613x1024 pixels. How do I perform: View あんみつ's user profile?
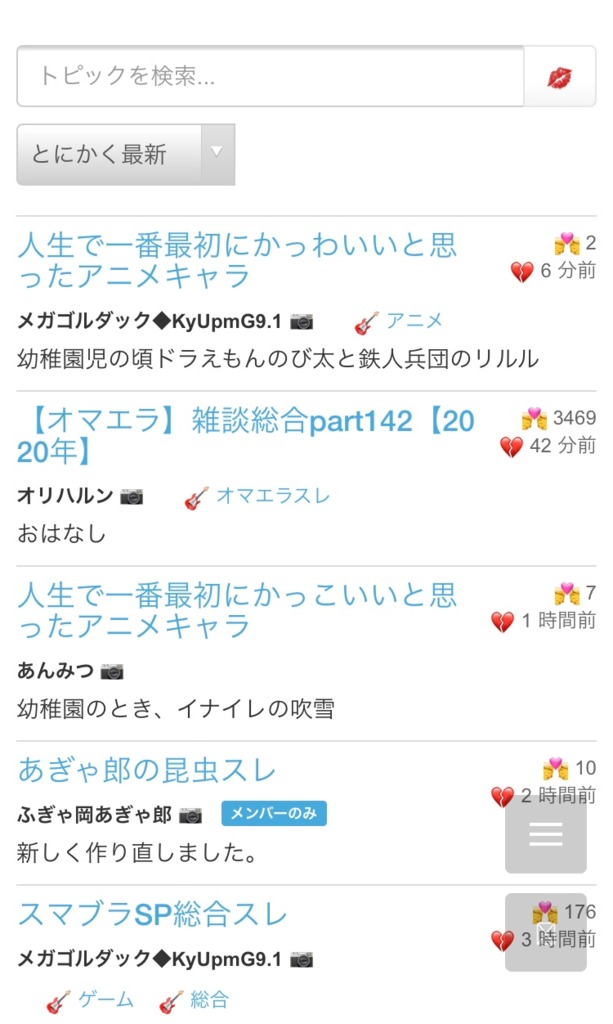[x=55, y=671]
